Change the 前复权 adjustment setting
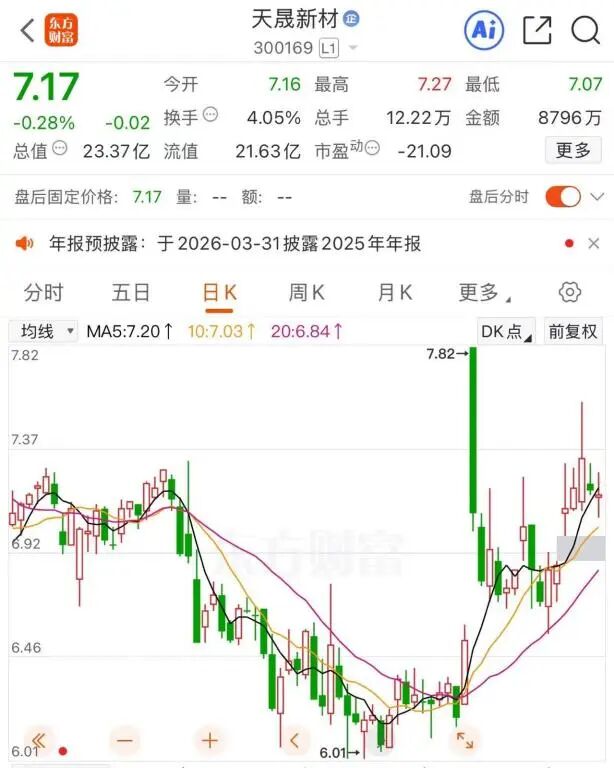 point(573,332)
